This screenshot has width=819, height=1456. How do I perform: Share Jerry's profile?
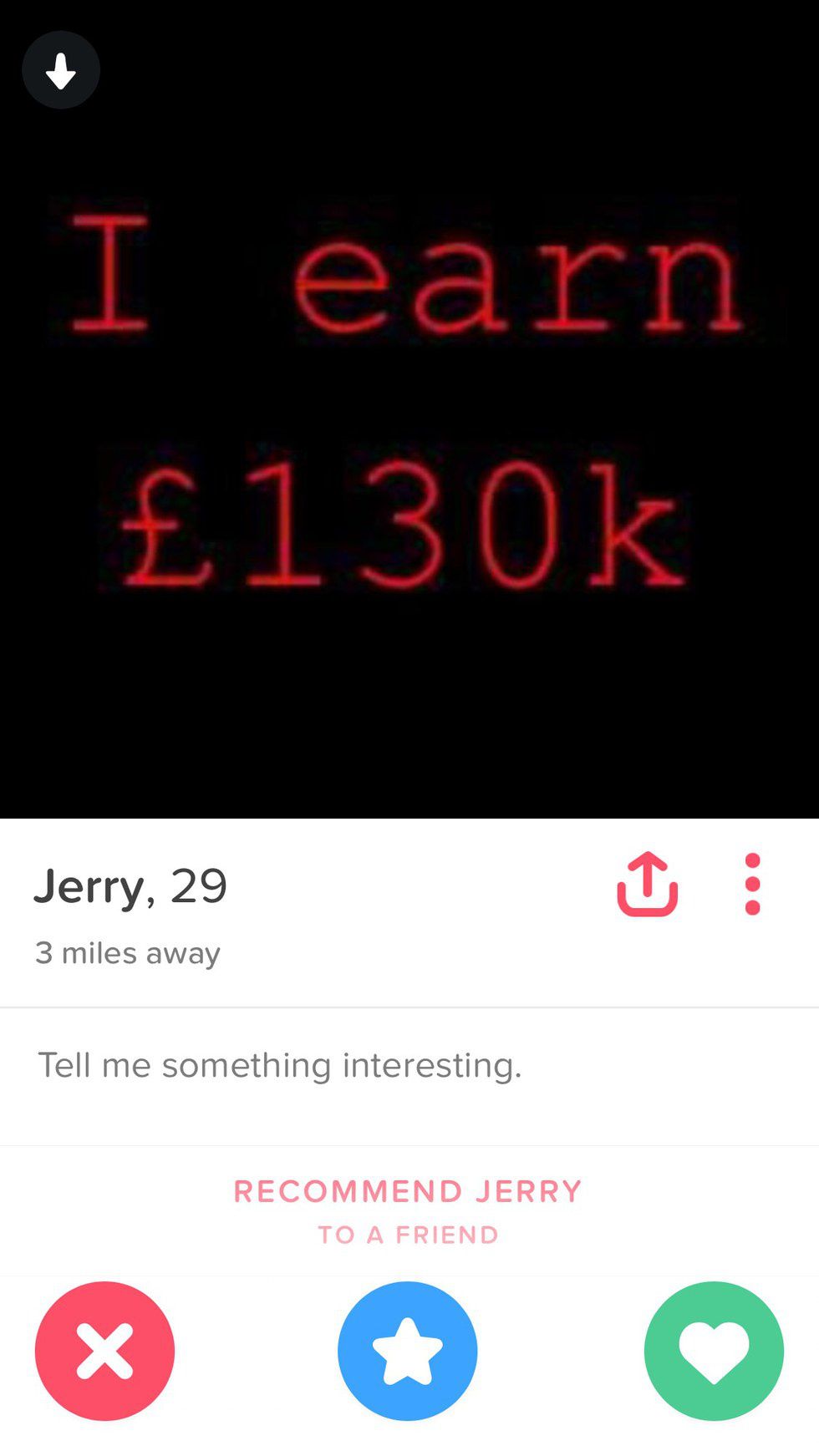(x=647, y=884)
